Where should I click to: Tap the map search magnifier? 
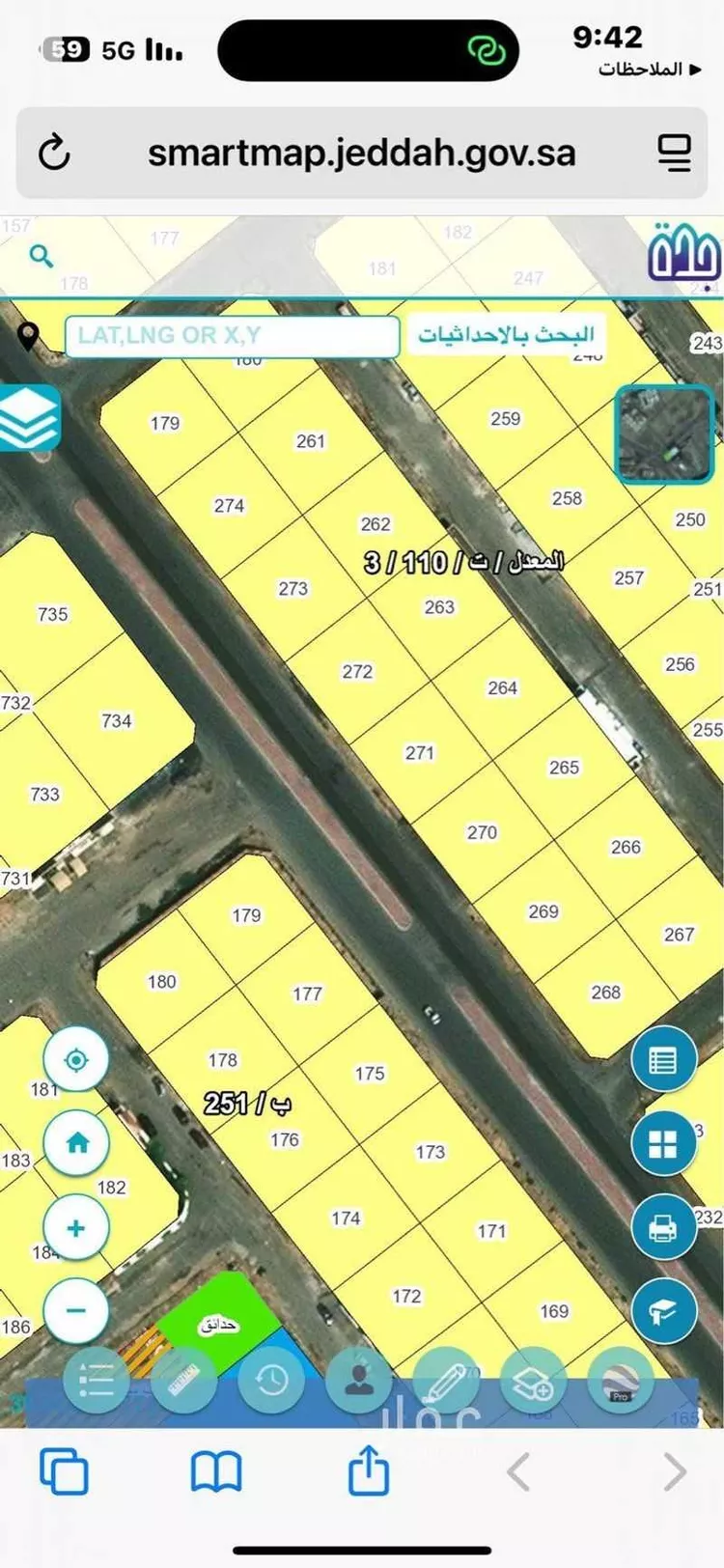pos(41,256)
